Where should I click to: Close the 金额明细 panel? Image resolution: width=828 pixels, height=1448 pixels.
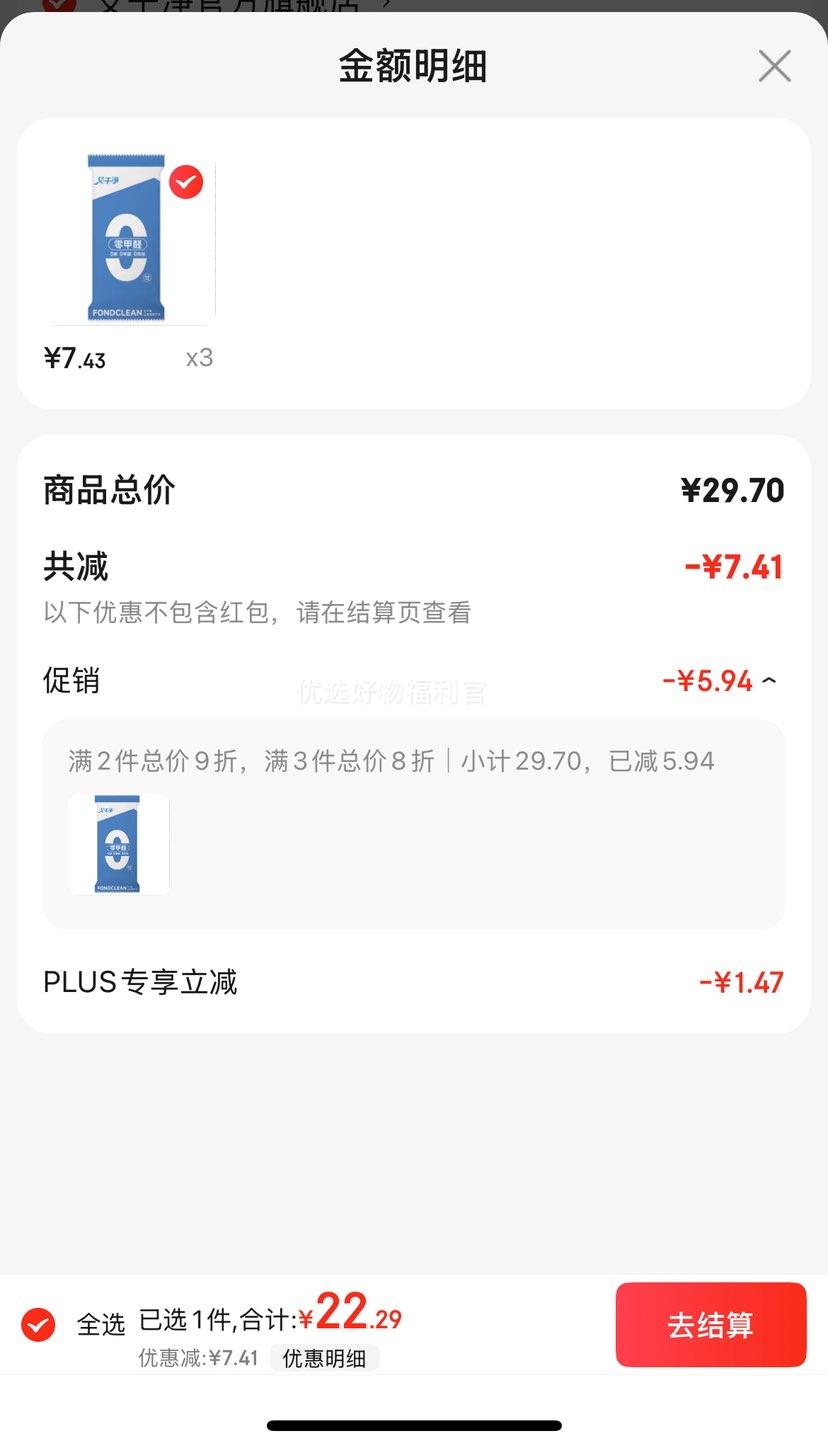click(774, 67)
